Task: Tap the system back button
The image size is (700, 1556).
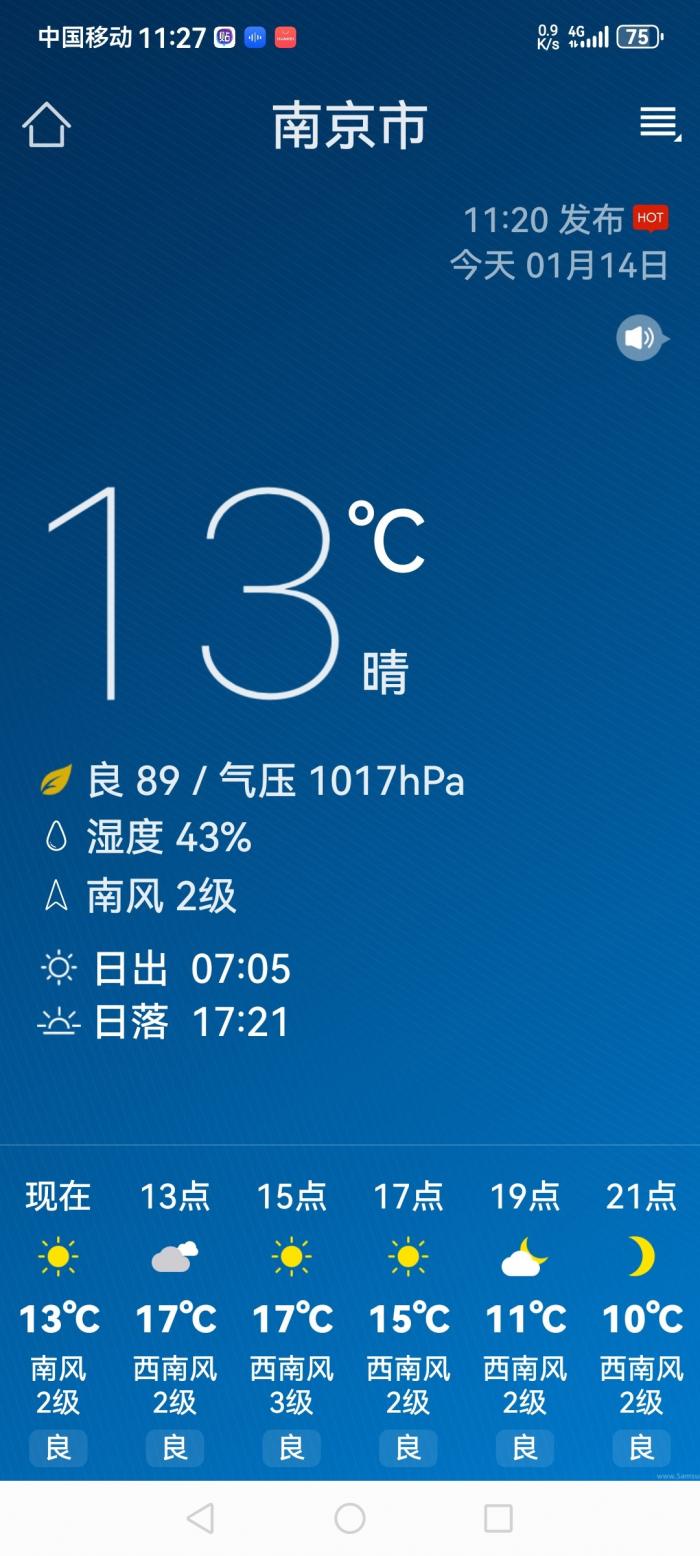Action: coord(200,1518)
